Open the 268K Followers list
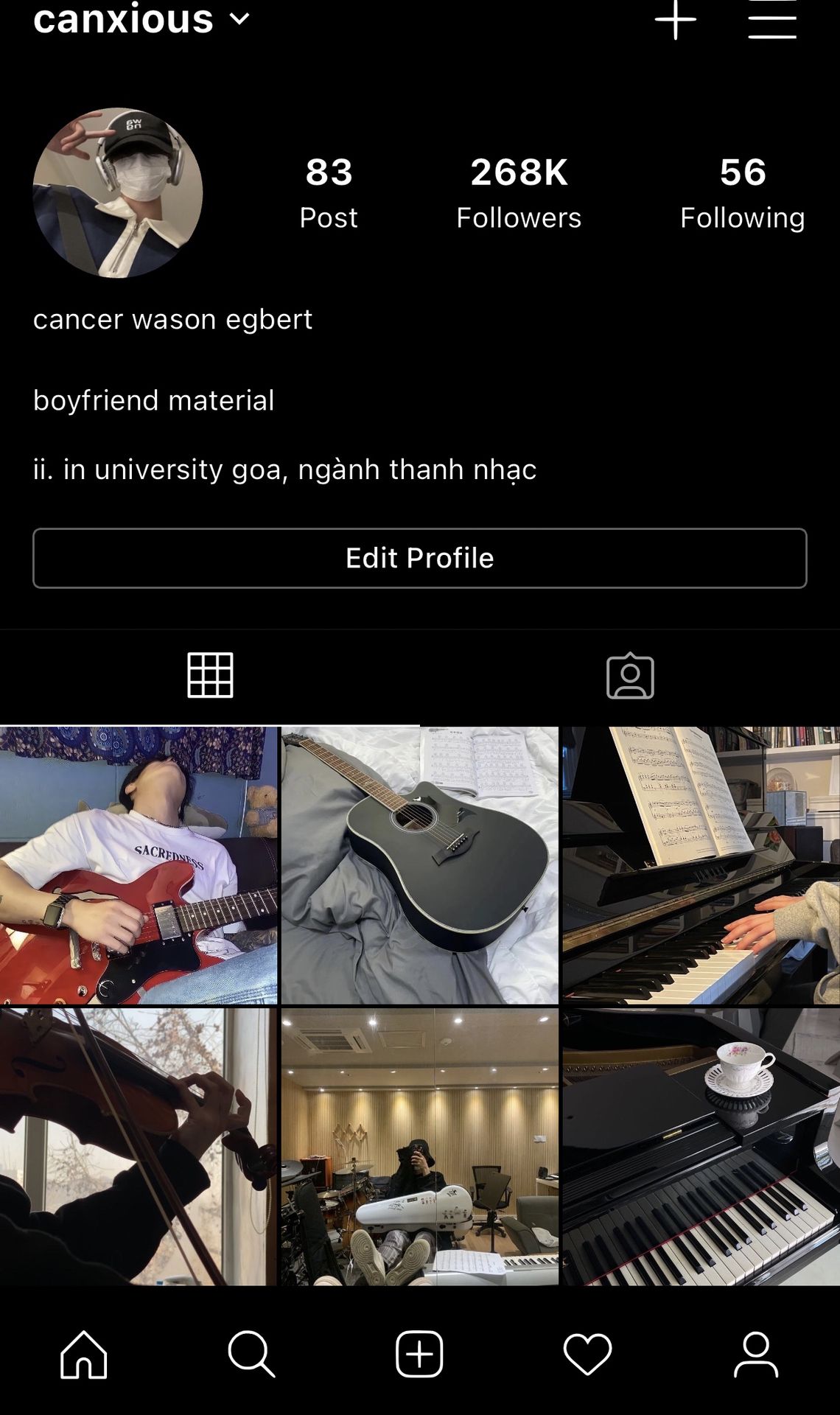Viewport: 840px width, 1415px height. pos(519,193)
